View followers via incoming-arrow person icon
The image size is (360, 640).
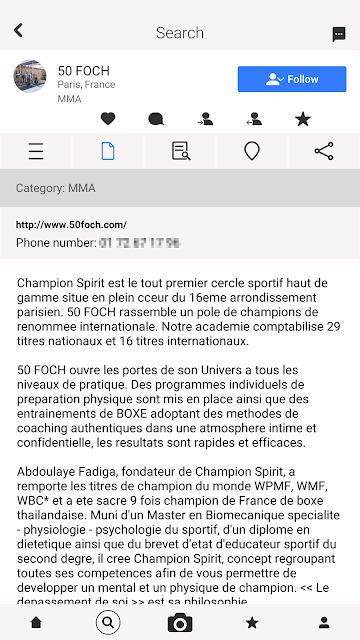[x=205, y=119]
